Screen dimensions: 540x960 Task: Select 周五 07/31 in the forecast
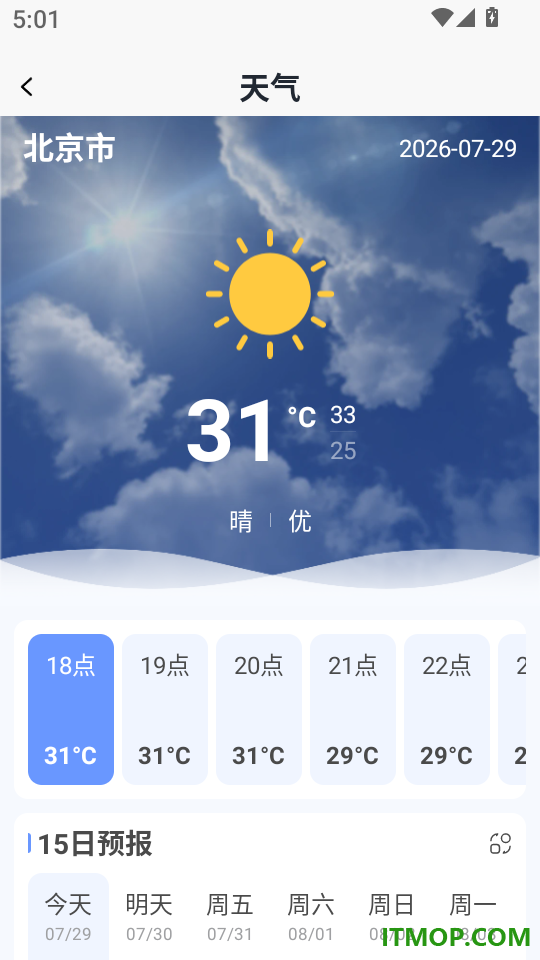230,917
